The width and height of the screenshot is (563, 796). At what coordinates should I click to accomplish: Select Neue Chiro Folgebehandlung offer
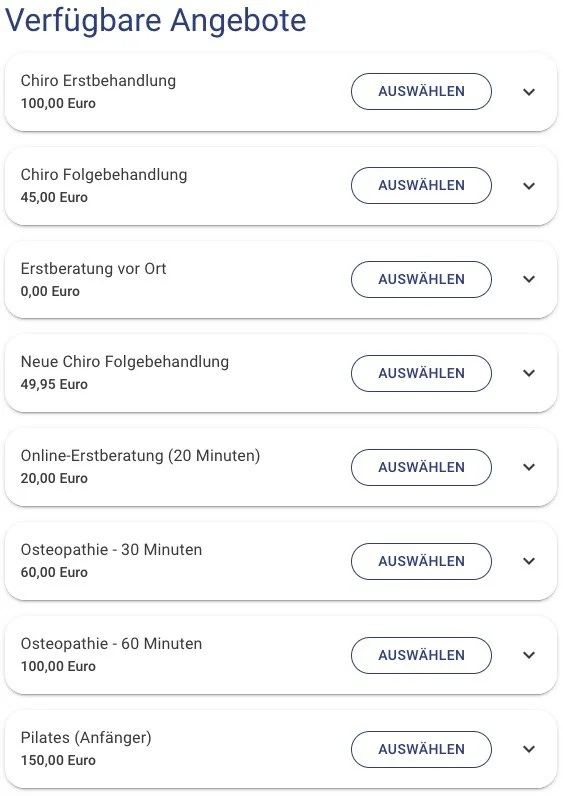[x=421, y=373]
